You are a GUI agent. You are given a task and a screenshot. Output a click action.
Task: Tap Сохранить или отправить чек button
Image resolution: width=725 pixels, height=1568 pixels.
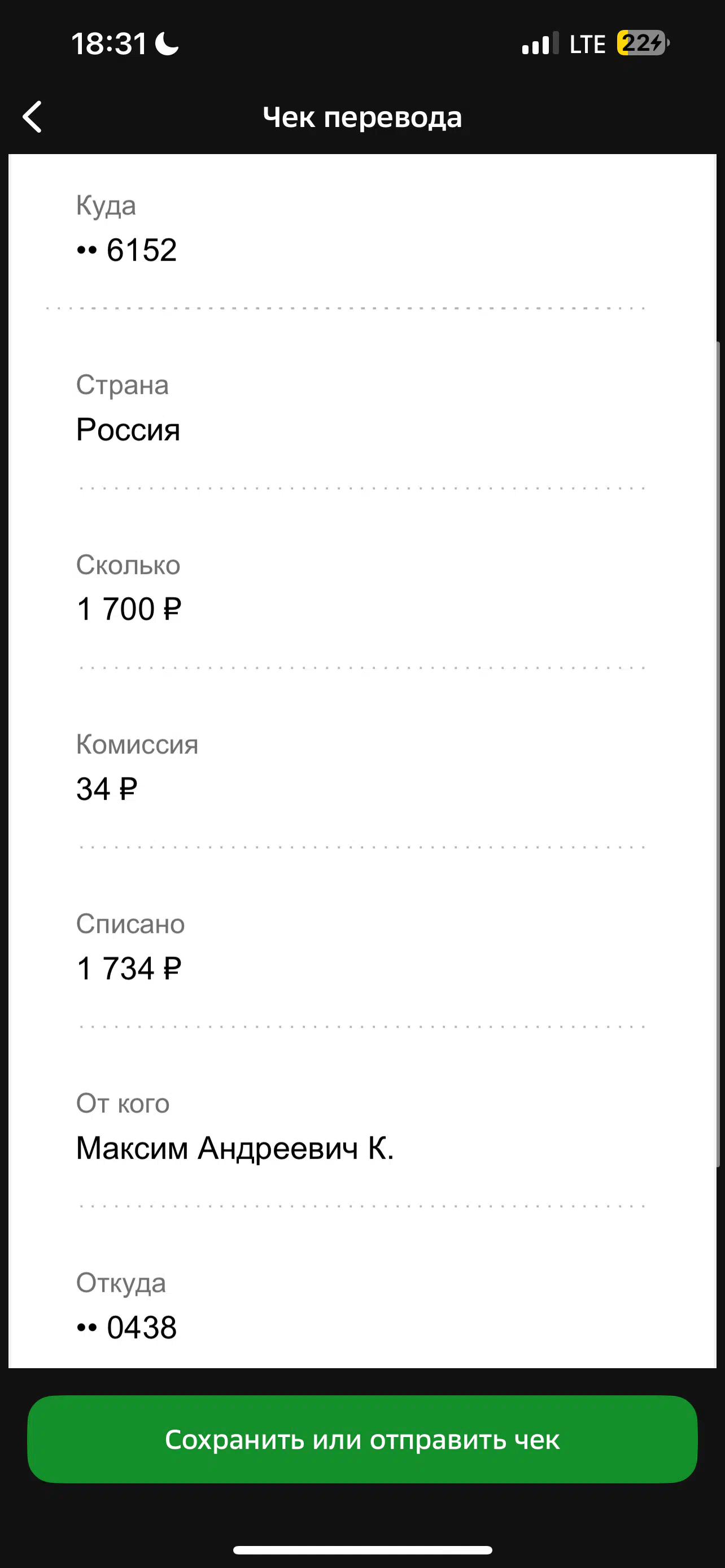click(x=362, y=1439)
